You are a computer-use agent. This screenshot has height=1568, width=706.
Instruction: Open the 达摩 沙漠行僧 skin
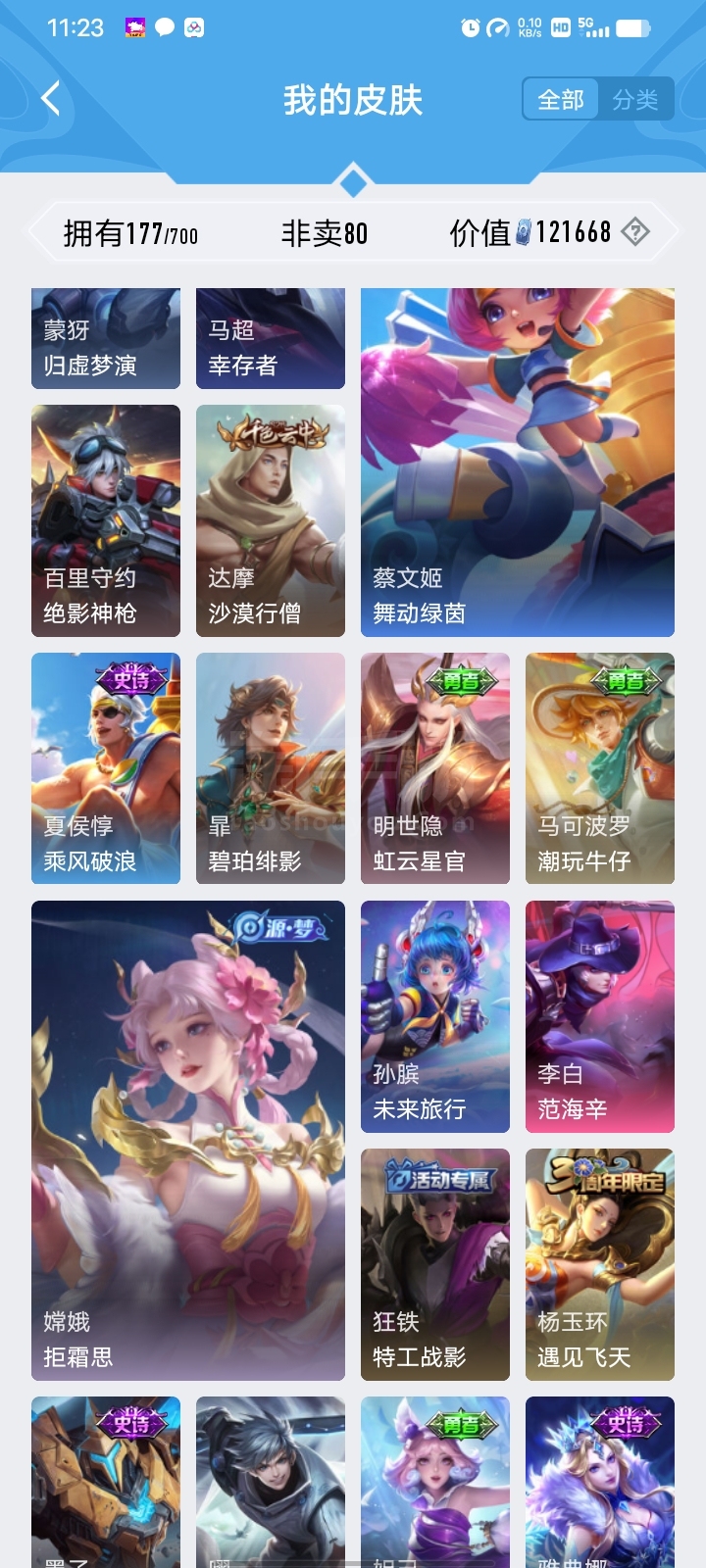click(271, 520)
